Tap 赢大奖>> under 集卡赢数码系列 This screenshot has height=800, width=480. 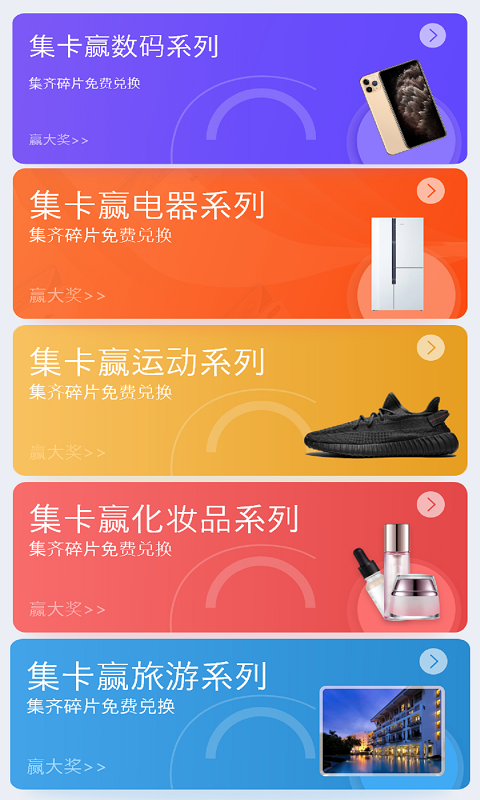tap(58, 139)
